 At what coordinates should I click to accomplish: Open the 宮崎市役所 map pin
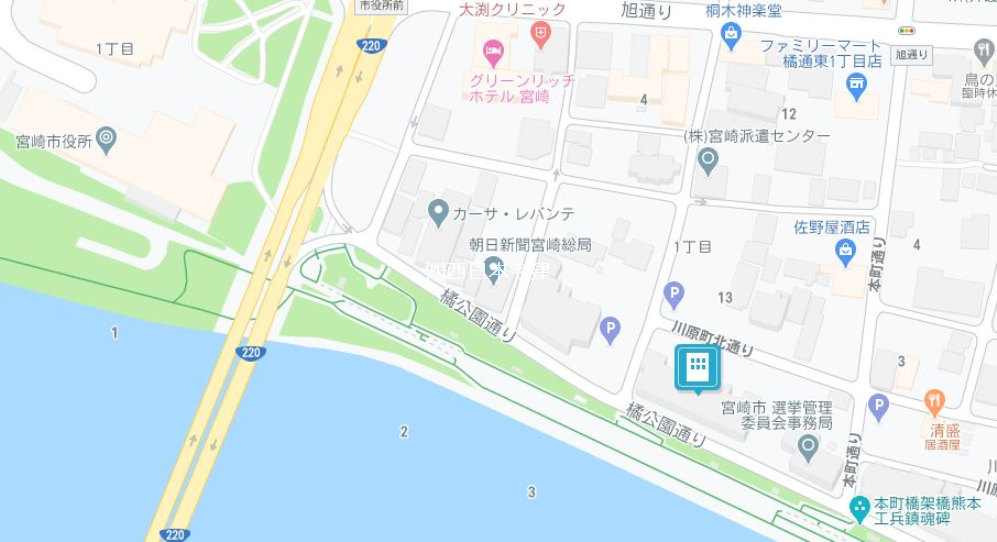tap(107, 140)
